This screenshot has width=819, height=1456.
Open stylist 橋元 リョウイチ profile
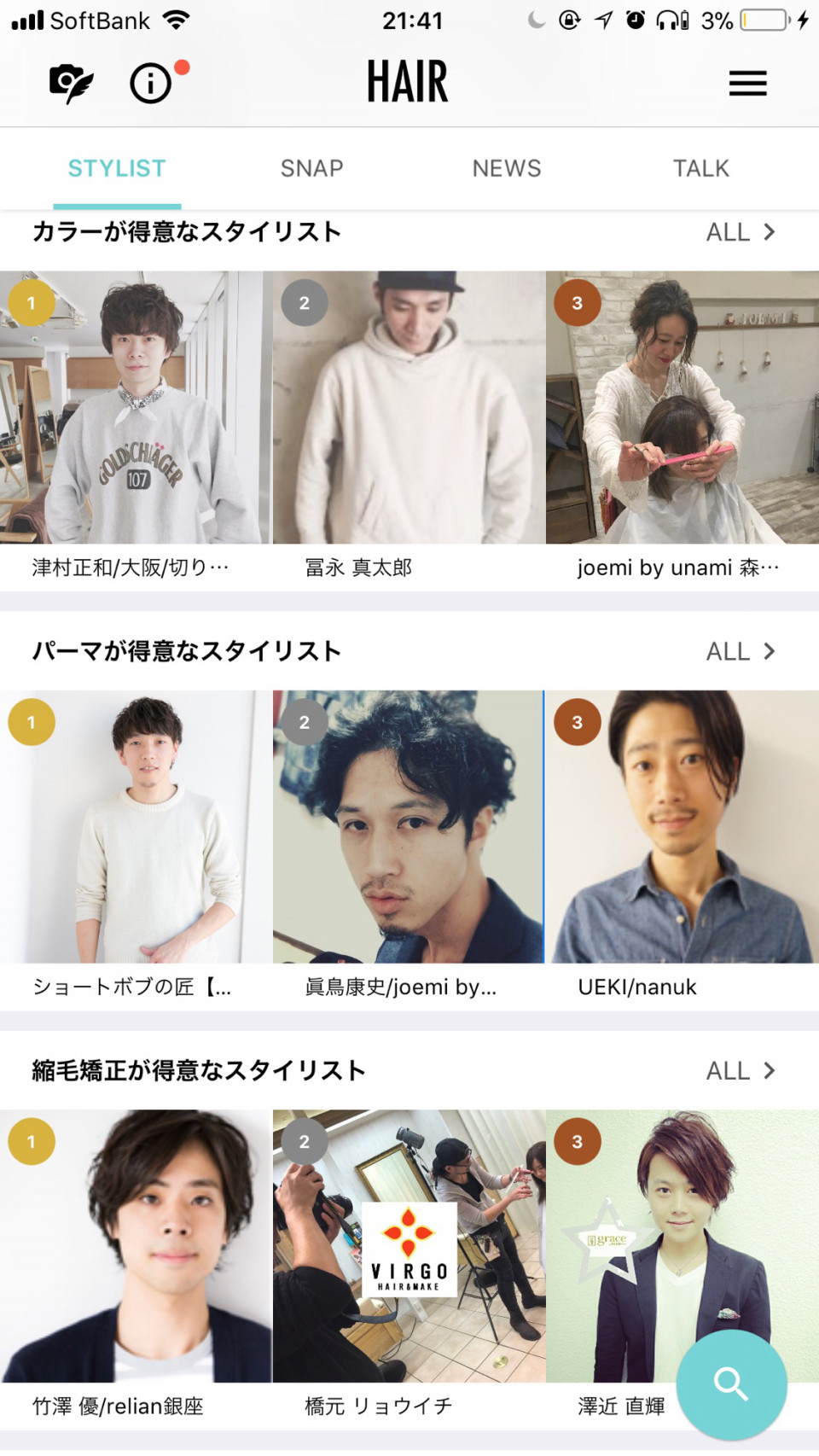pyautogui.click(x=409, y=1246)
